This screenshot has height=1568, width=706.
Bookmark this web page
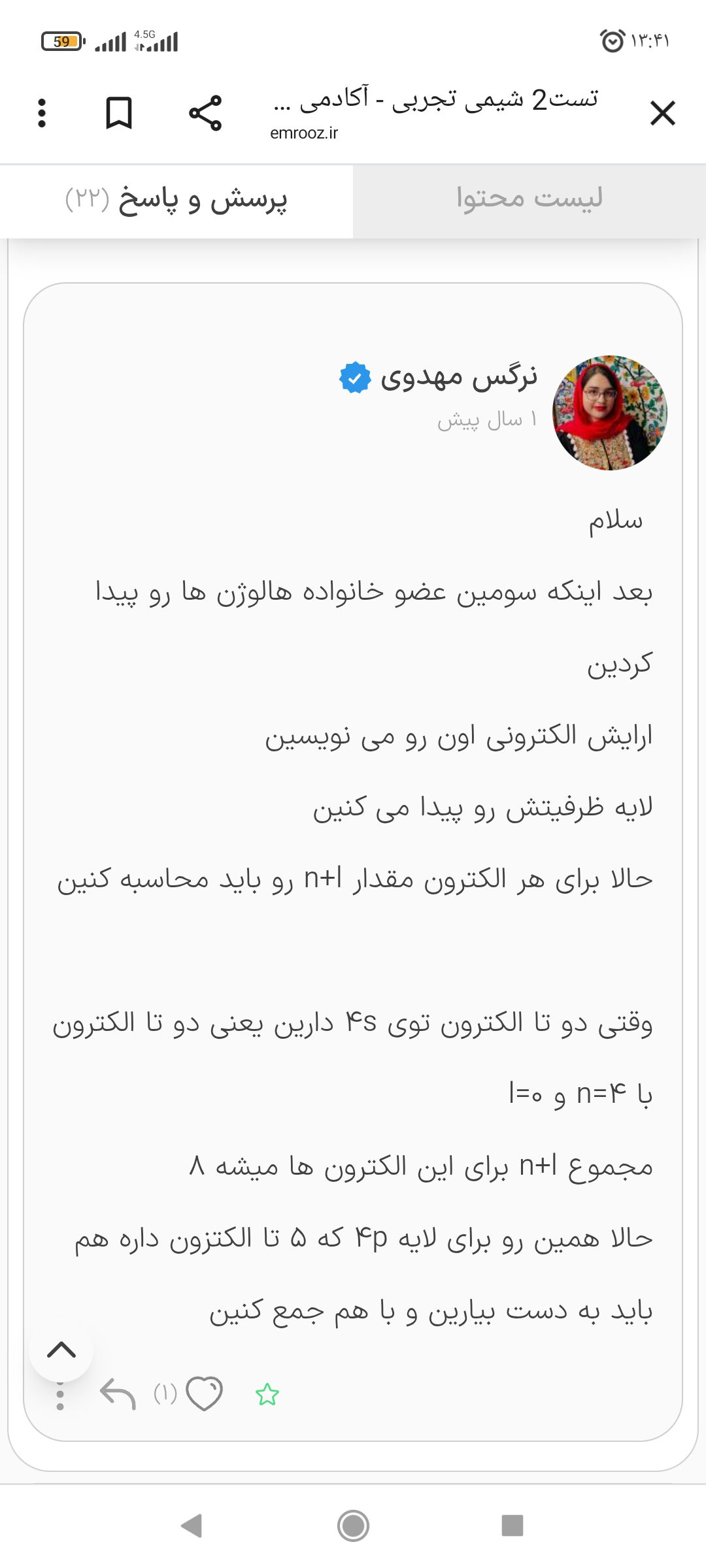click(x=119, y=113)
